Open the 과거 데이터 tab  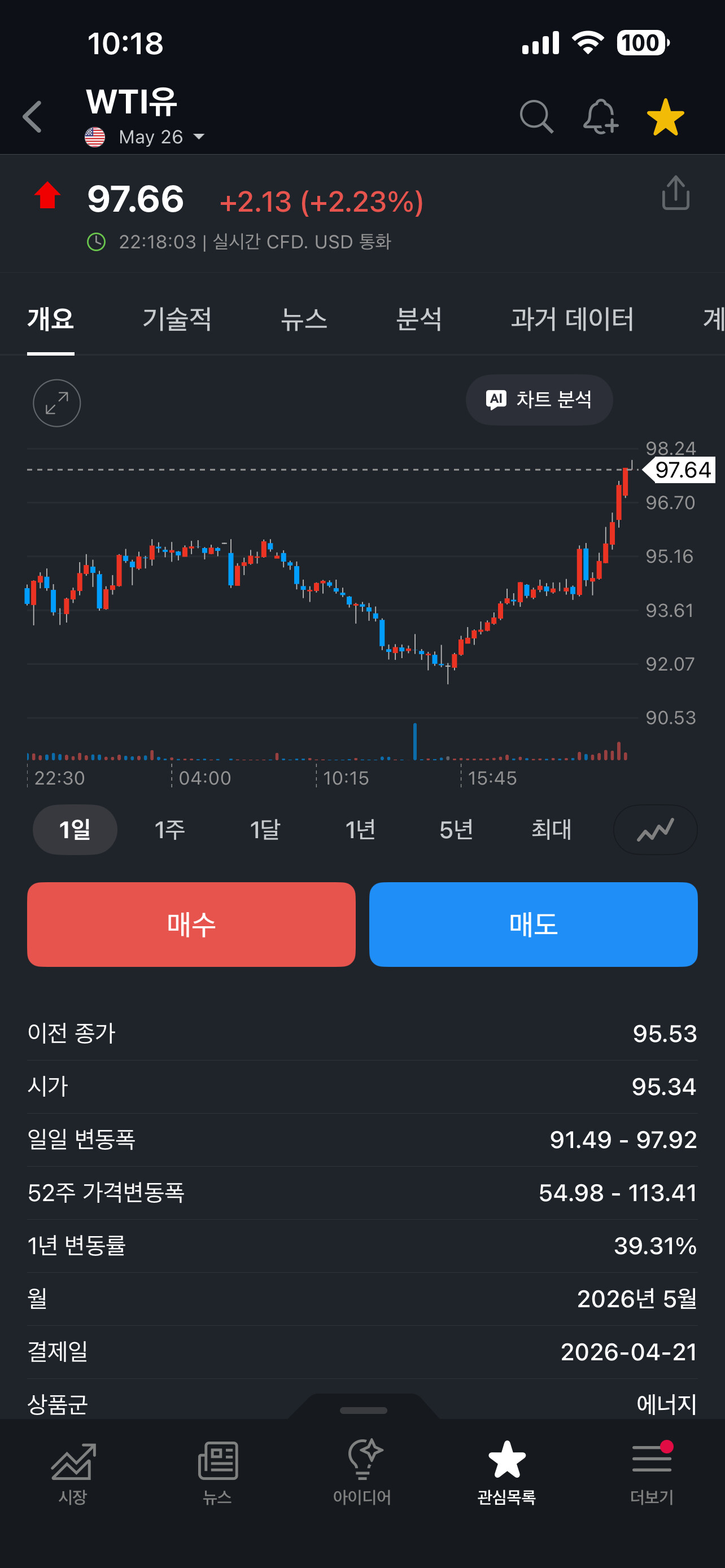coord(572,319)
